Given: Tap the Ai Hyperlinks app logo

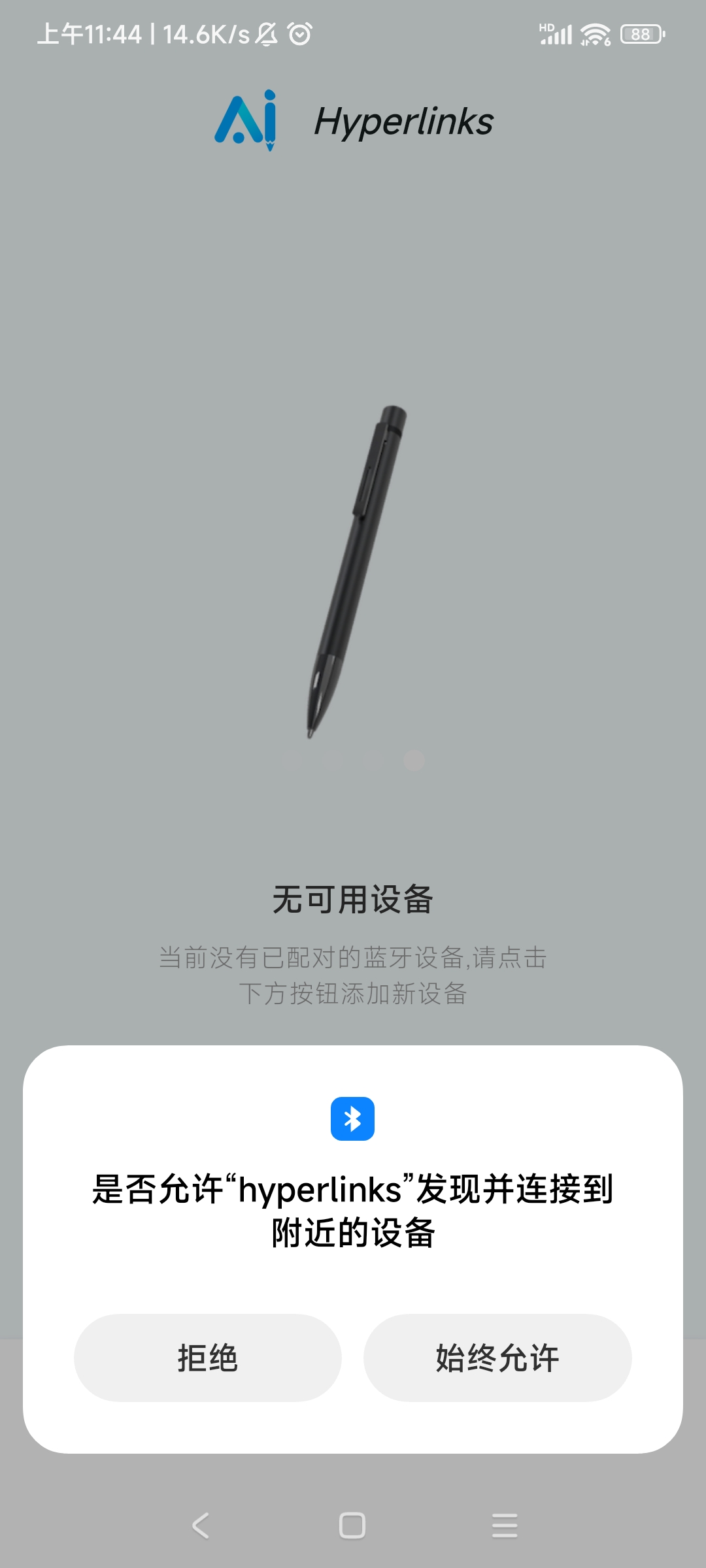Looking at the screenshot, I should 245,121.
